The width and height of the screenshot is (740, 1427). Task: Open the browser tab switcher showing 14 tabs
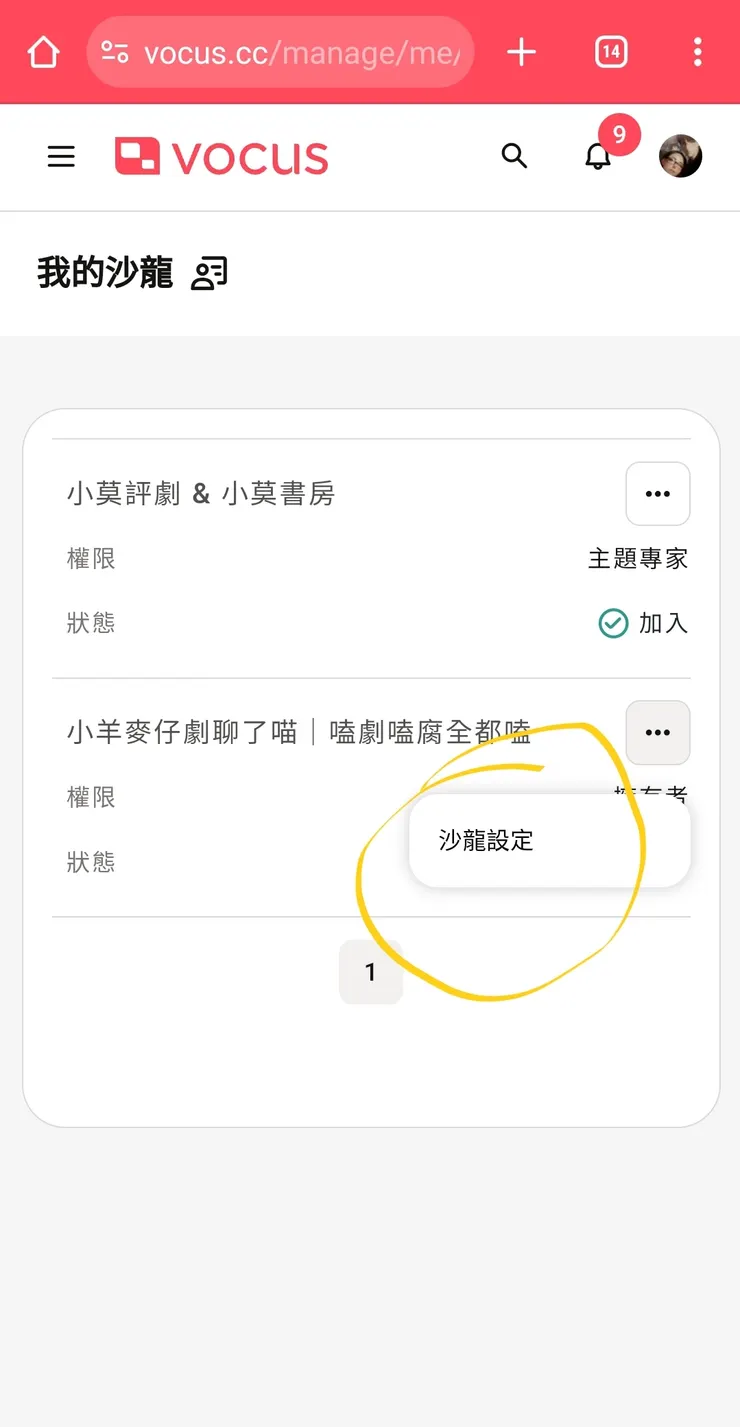[x=610, y=51]
